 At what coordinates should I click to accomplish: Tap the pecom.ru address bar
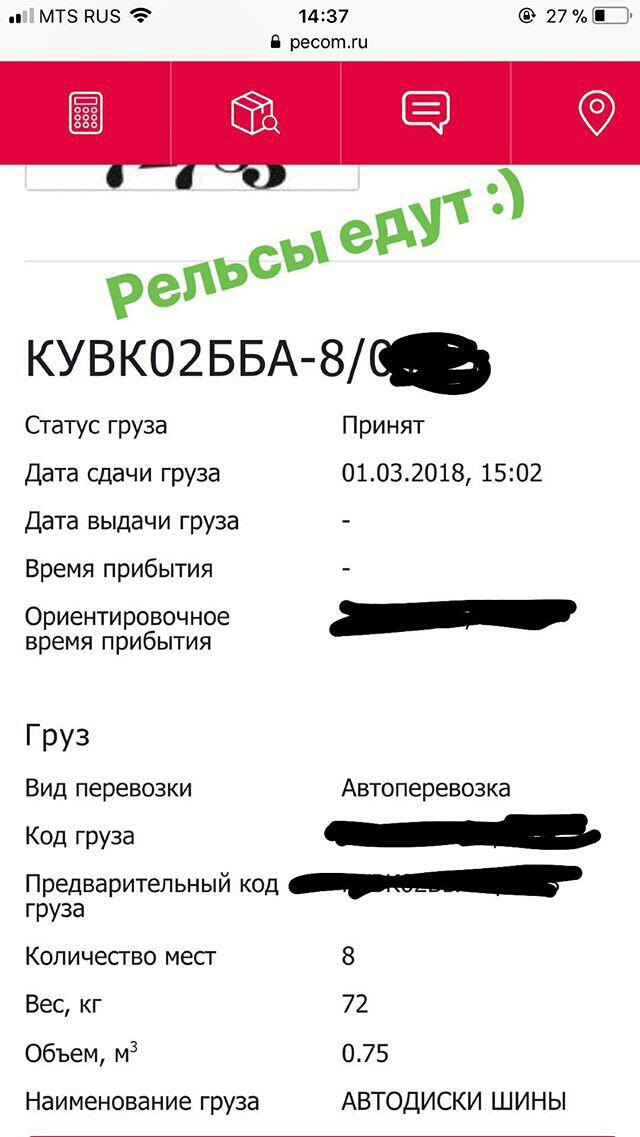320,43
